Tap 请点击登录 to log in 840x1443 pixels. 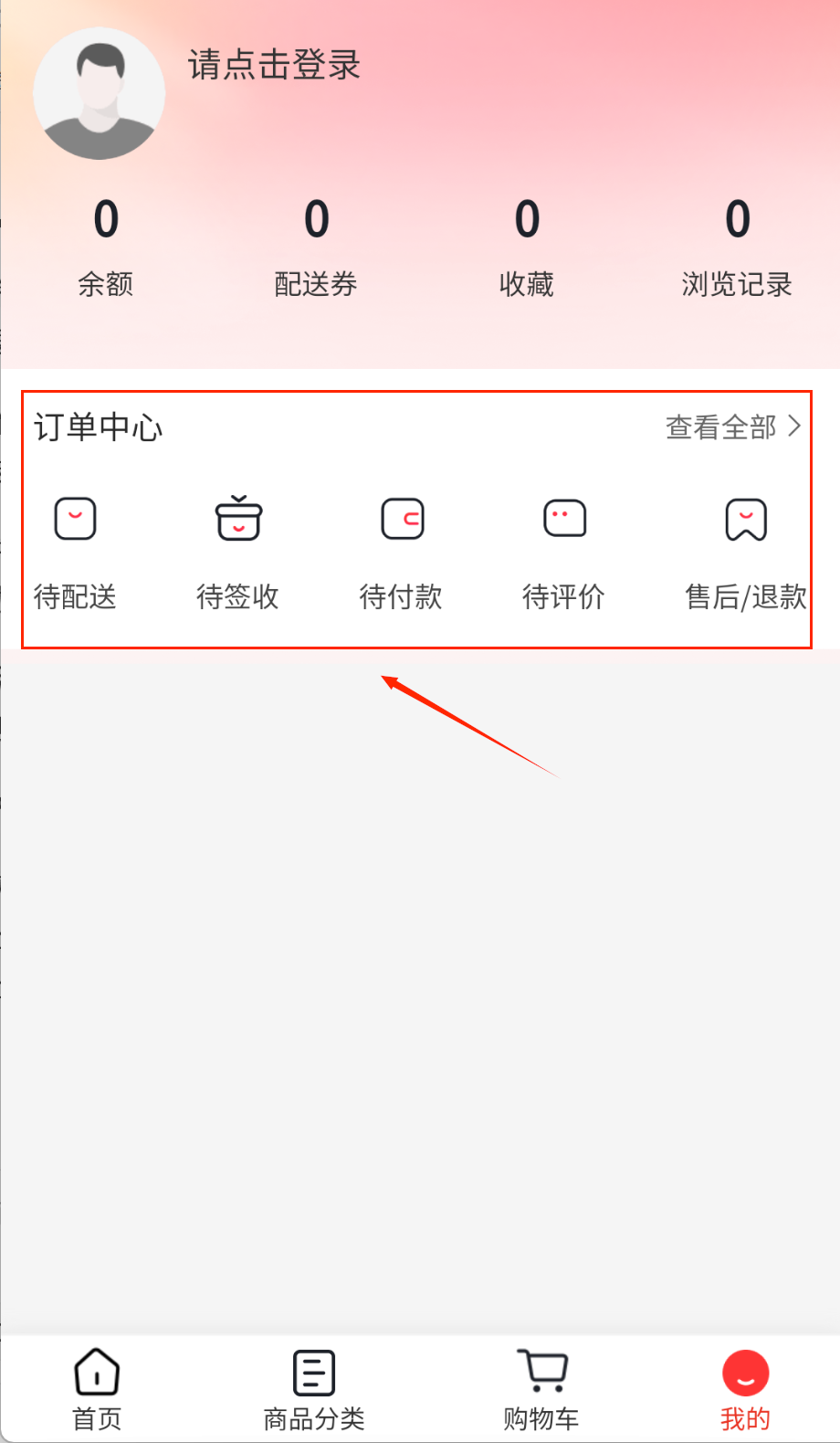274,65
